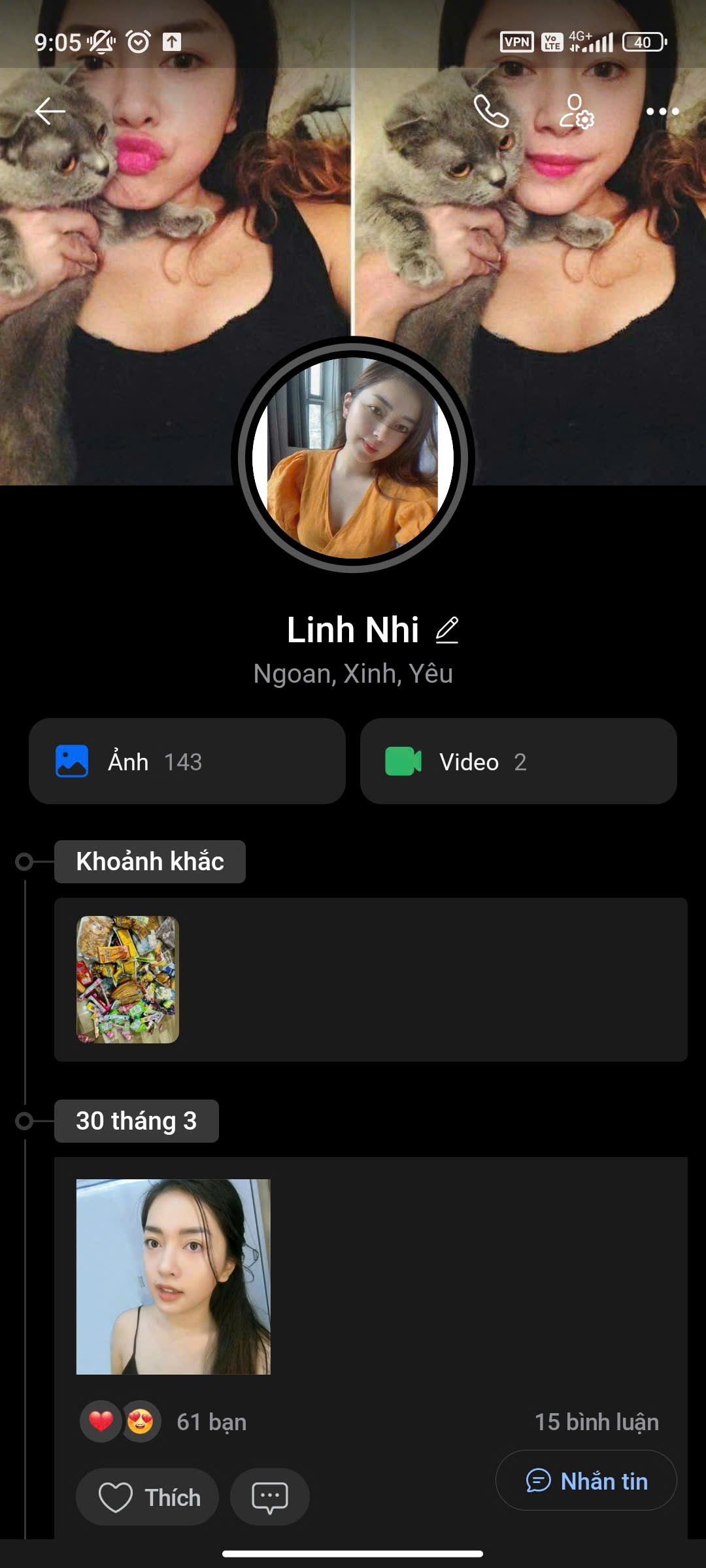This screenshot has width=706, height=1568.
Task: Open the snacks photo under Khoảnh khắc
Action: (x=127, y=979)
